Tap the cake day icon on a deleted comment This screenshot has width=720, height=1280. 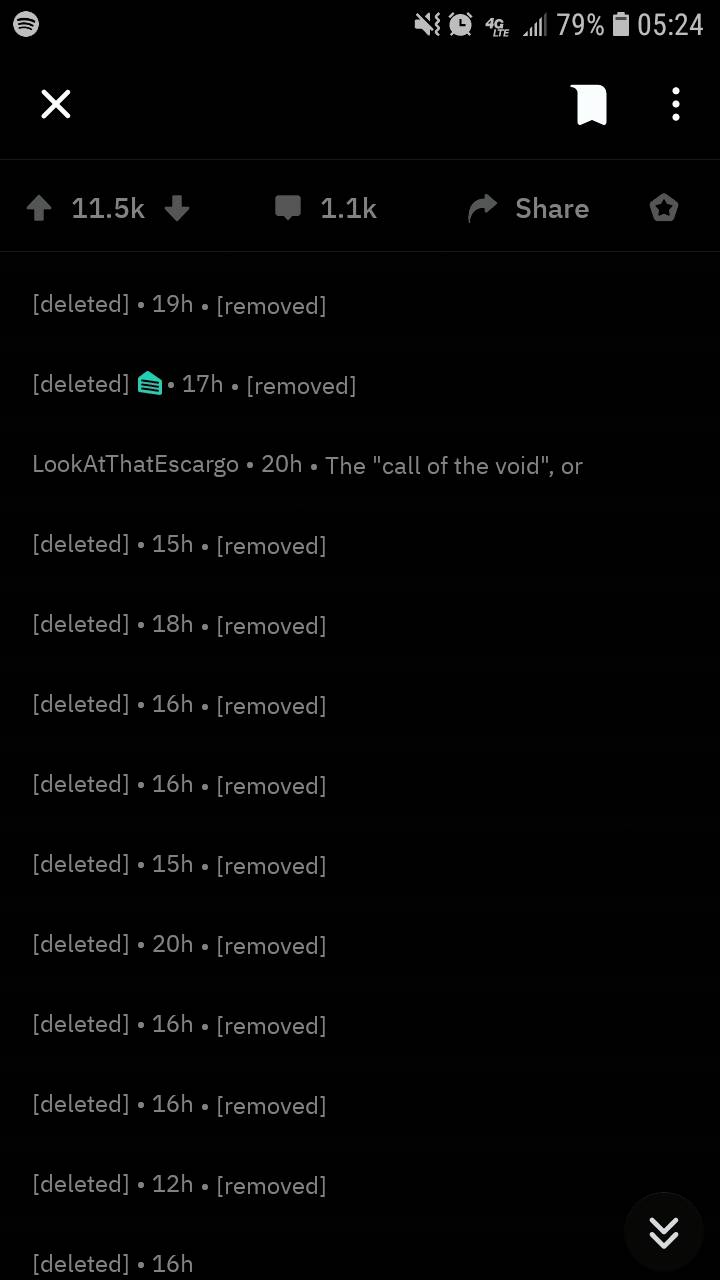(150, 383)
